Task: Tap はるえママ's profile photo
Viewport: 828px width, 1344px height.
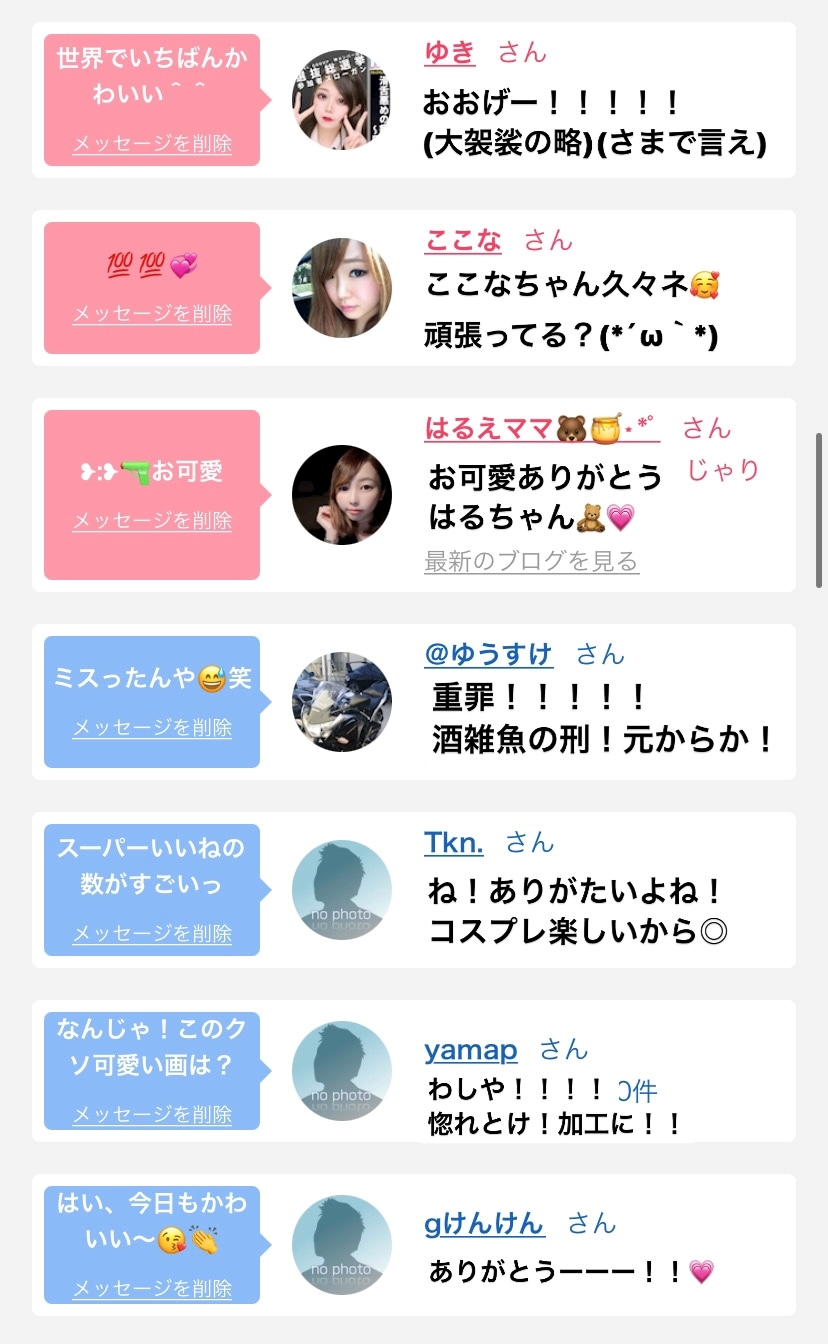Action: click(x=342, y=495)
